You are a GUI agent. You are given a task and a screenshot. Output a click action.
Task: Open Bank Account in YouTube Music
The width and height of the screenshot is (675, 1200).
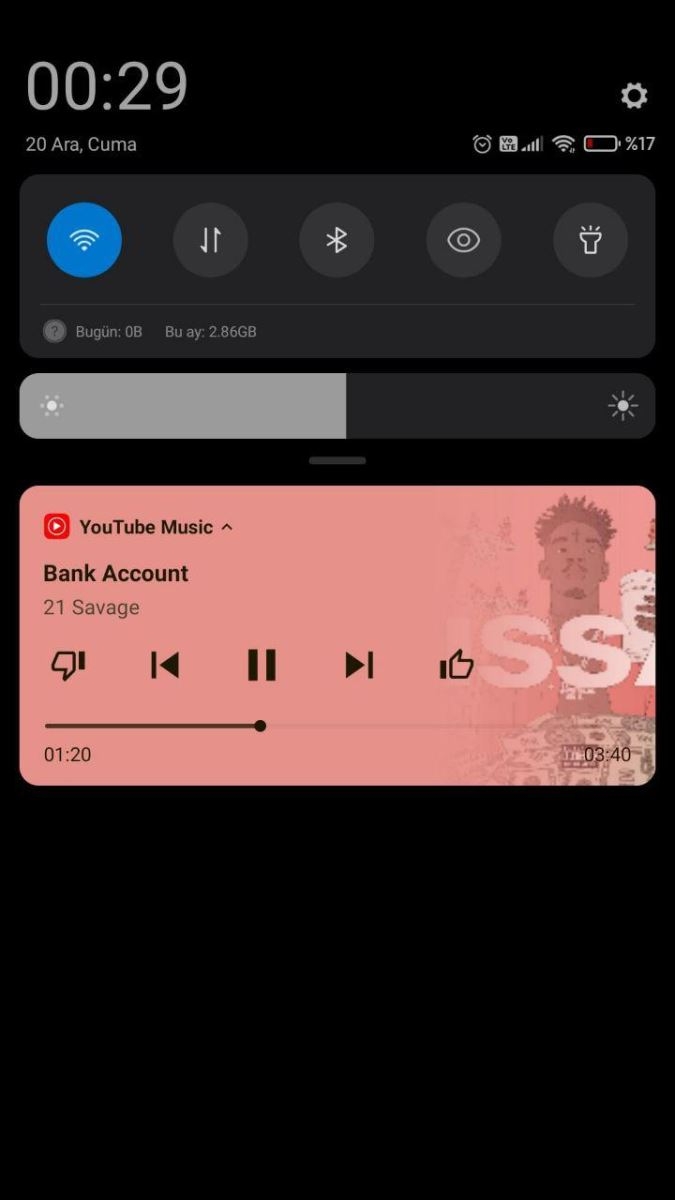(116, 573)
